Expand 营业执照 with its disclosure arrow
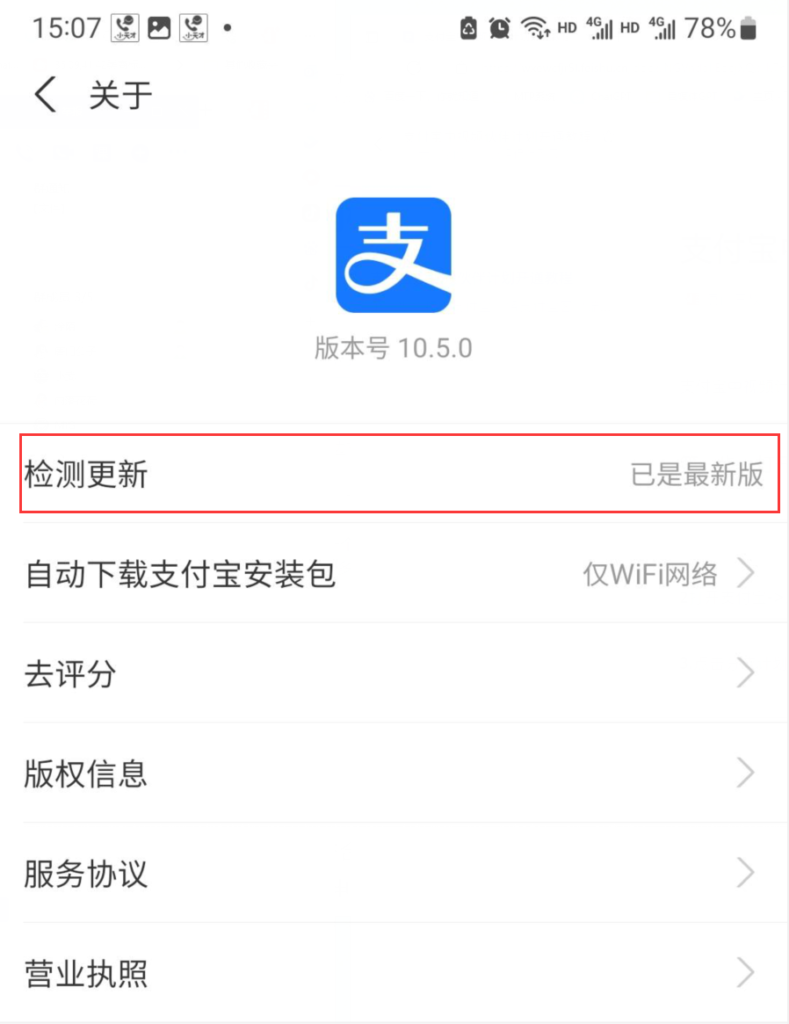Image resolution: width=789 pixels, height=1024 pixels. [744, 973]
